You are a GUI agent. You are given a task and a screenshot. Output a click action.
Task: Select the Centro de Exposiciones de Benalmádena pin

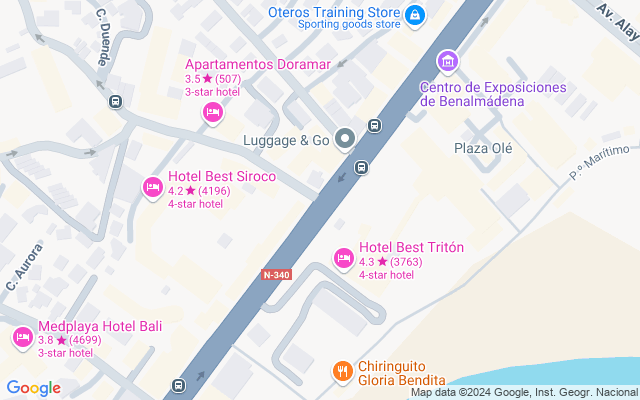click(x=449, y=63)
